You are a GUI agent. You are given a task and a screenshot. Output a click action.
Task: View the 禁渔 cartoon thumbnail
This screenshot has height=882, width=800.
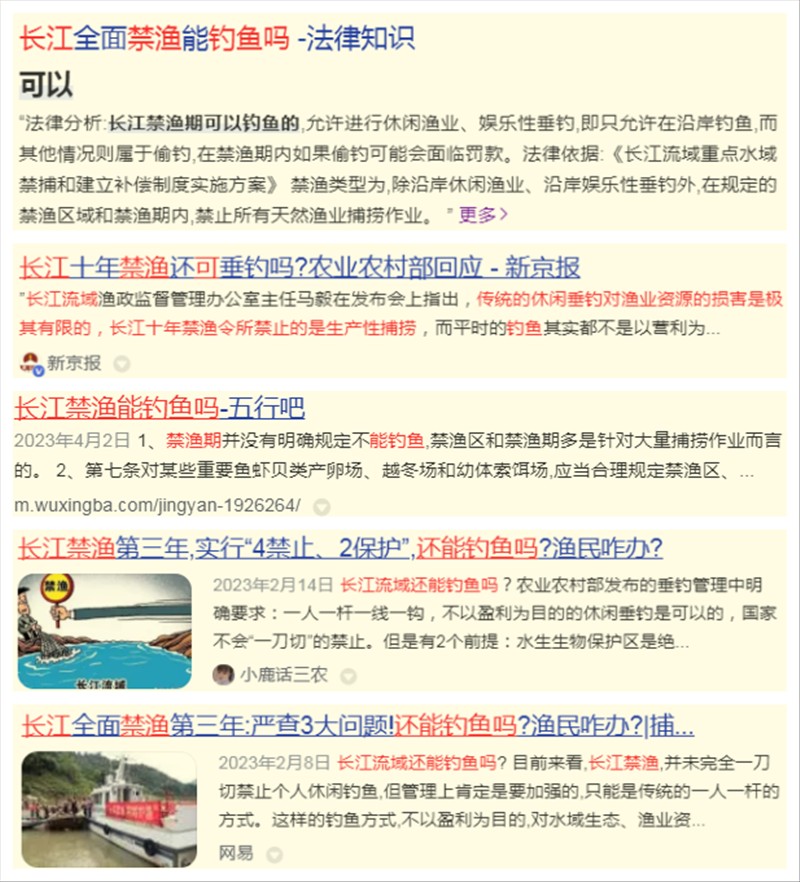point(104,631)
